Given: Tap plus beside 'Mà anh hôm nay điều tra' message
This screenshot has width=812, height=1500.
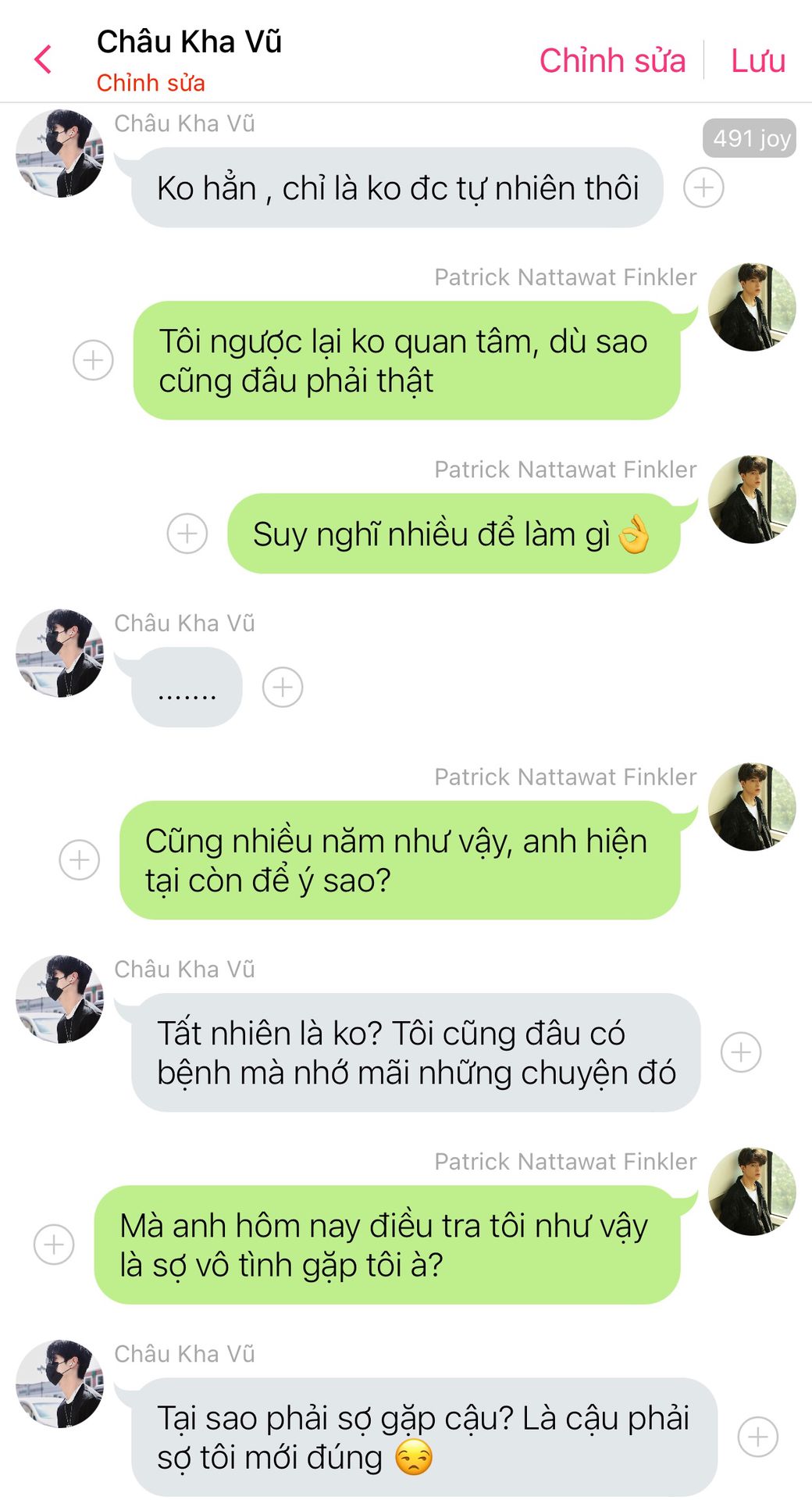Looking at the screenshot, I should [54, 1245].
